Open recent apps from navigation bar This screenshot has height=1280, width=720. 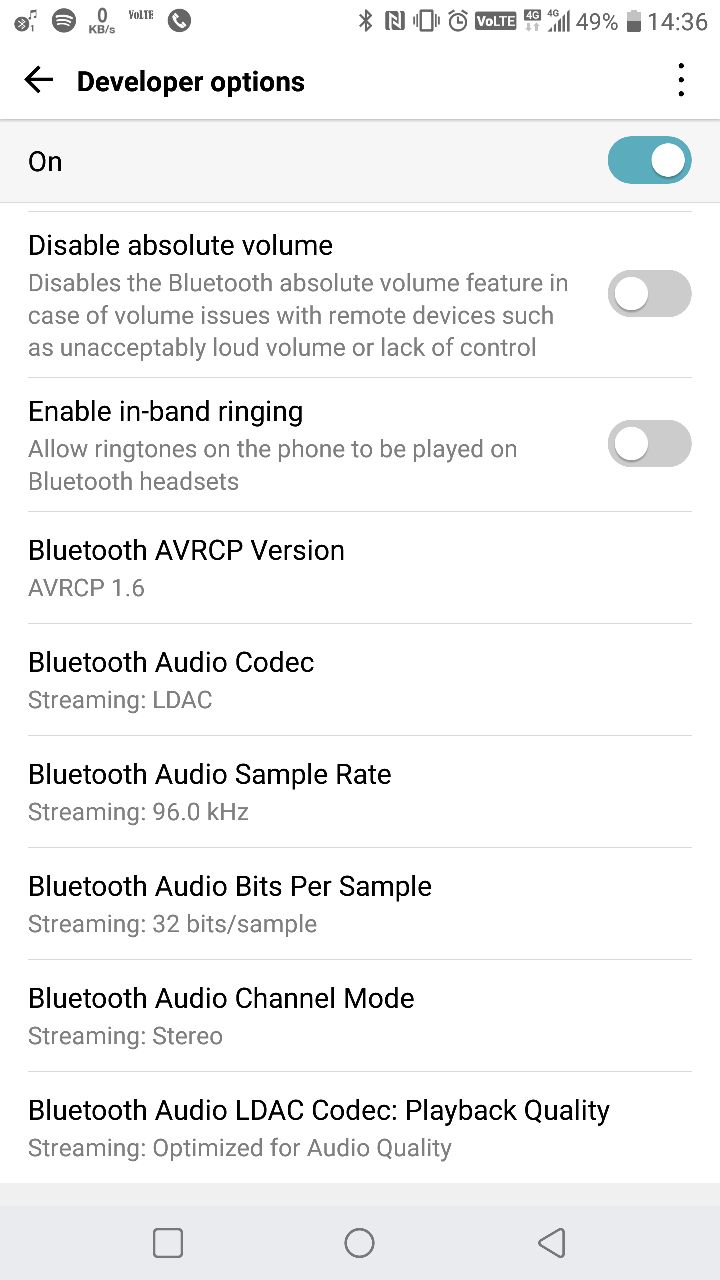(x=168, y=1243)
